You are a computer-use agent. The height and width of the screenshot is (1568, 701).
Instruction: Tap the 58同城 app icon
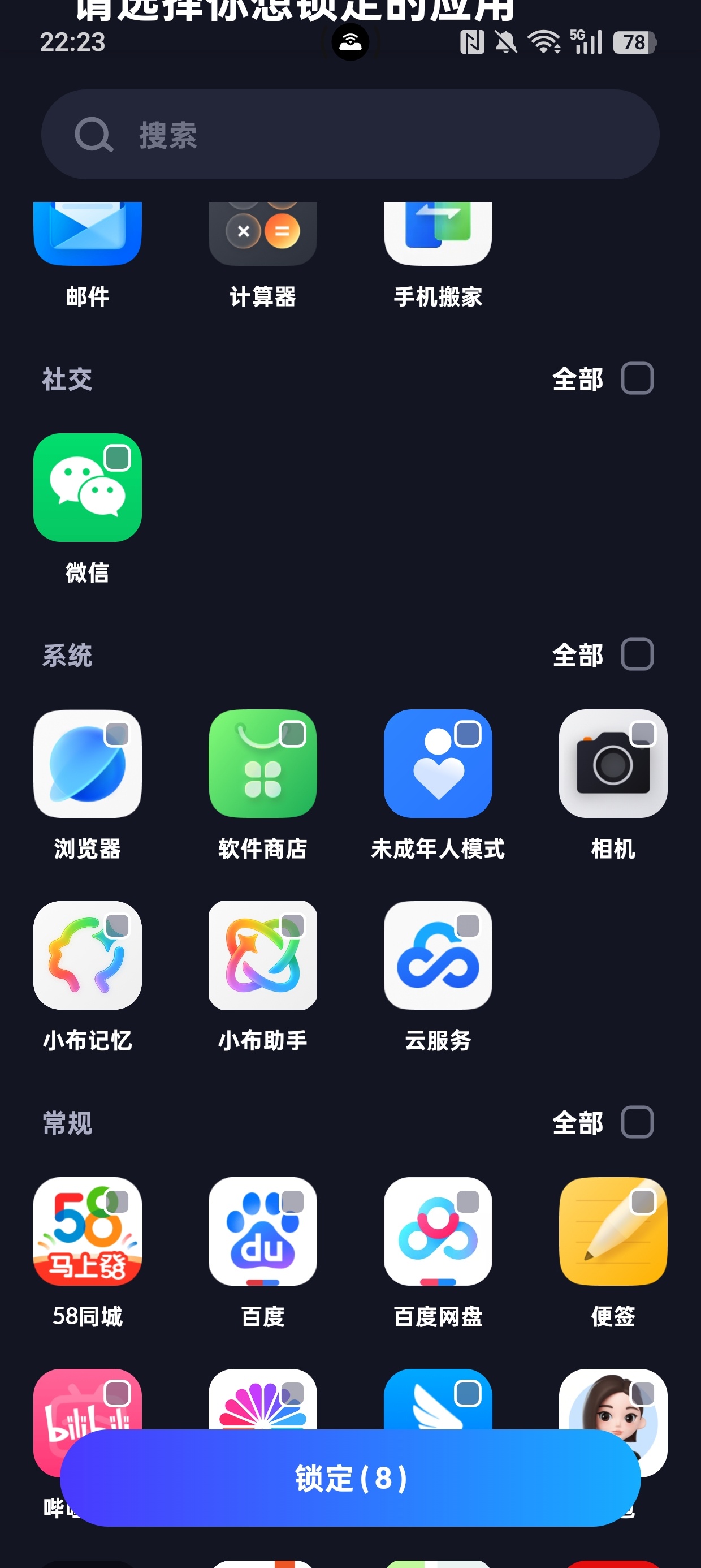click(x=87, y=1233)
